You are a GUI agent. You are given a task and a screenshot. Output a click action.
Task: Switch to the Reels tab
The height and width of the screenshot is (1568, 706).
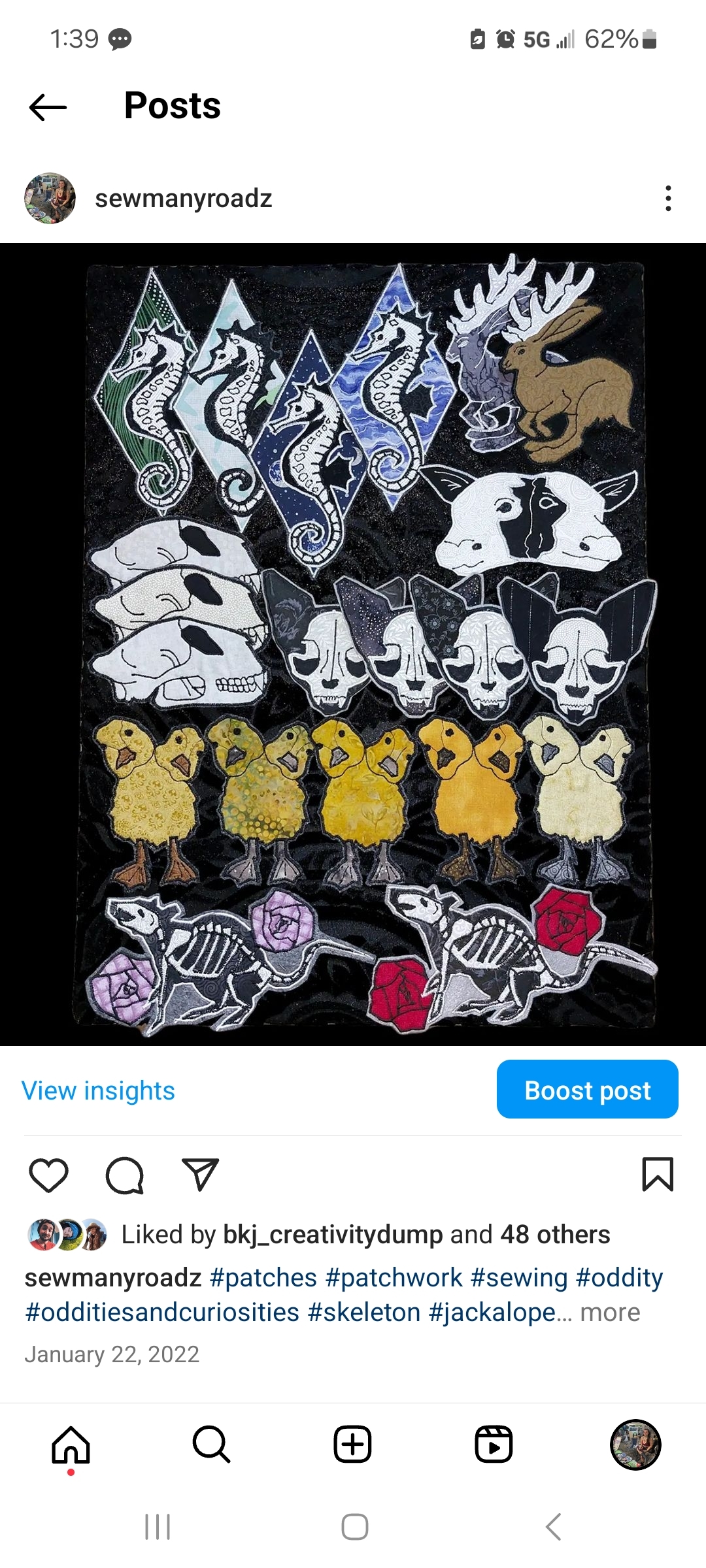tap(494, 1444)
